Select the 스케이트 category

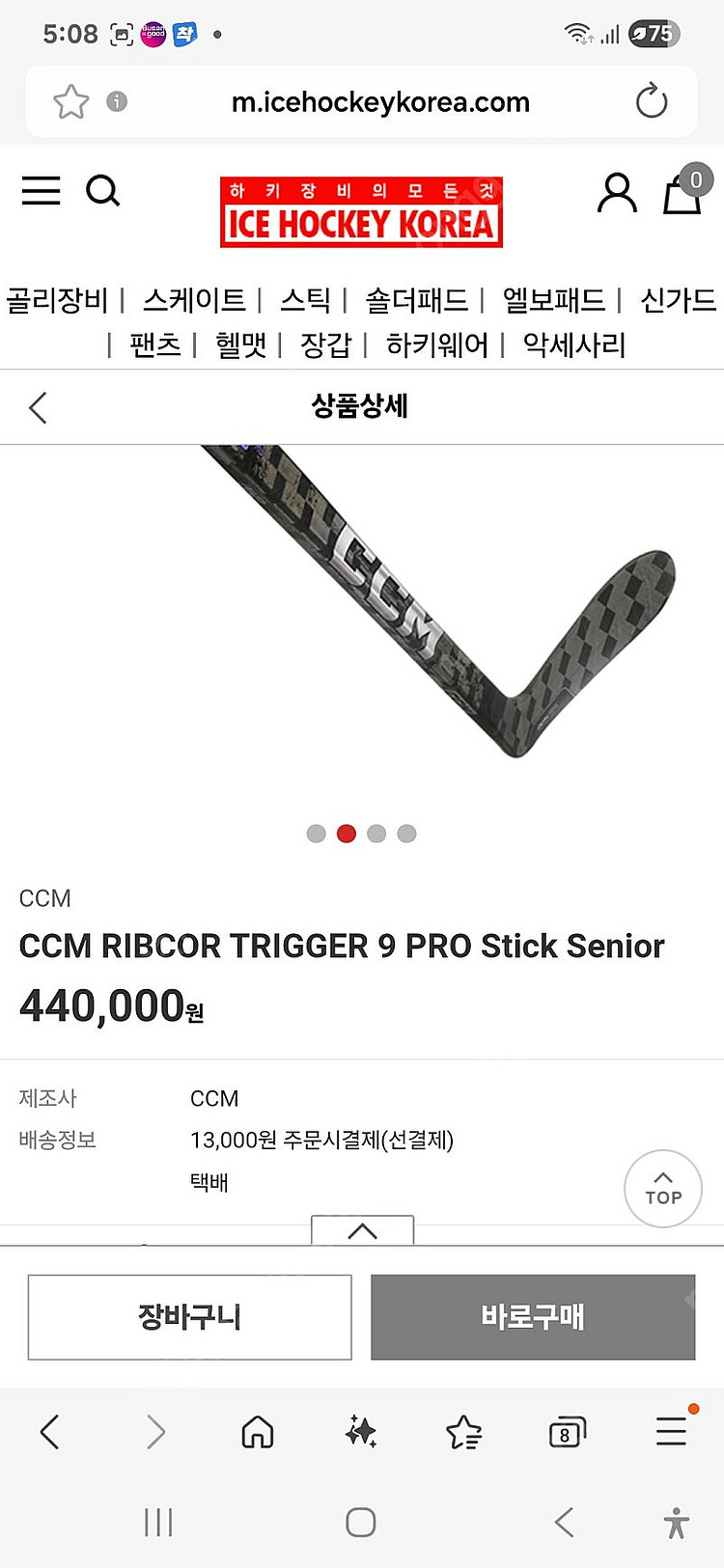pos(194,300)
